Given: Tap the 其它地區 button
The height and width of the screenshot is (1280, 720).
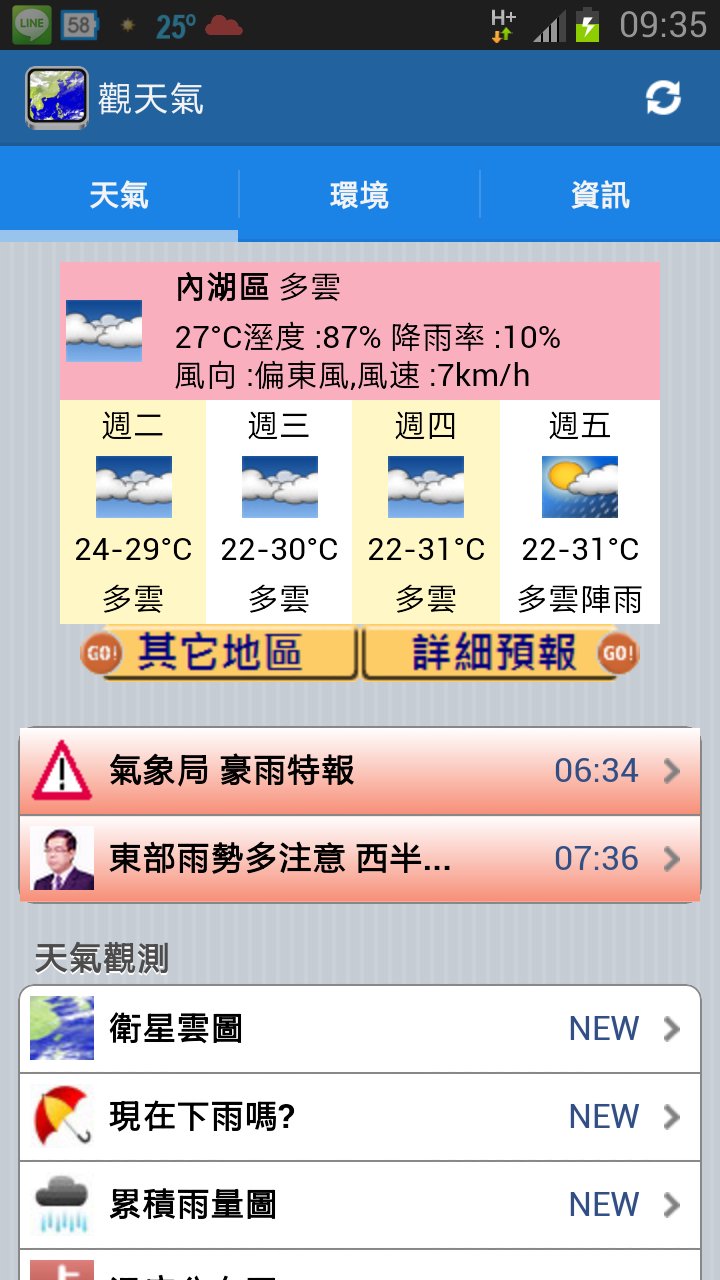Looking at the screenshot, I should (x=220, y=653).
